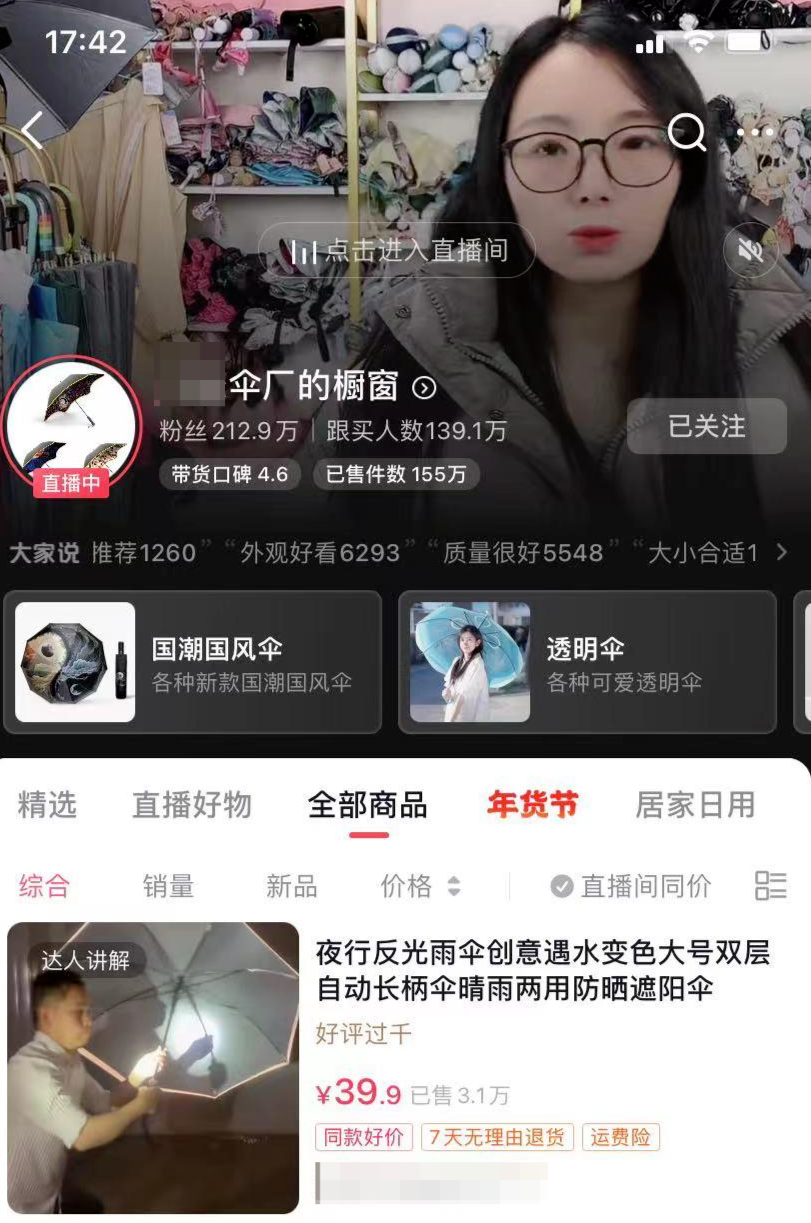Viewport: 811px width, 1223px height.
Task: Switch to the 直播好物 tab
Action: (x=192, y=805)
